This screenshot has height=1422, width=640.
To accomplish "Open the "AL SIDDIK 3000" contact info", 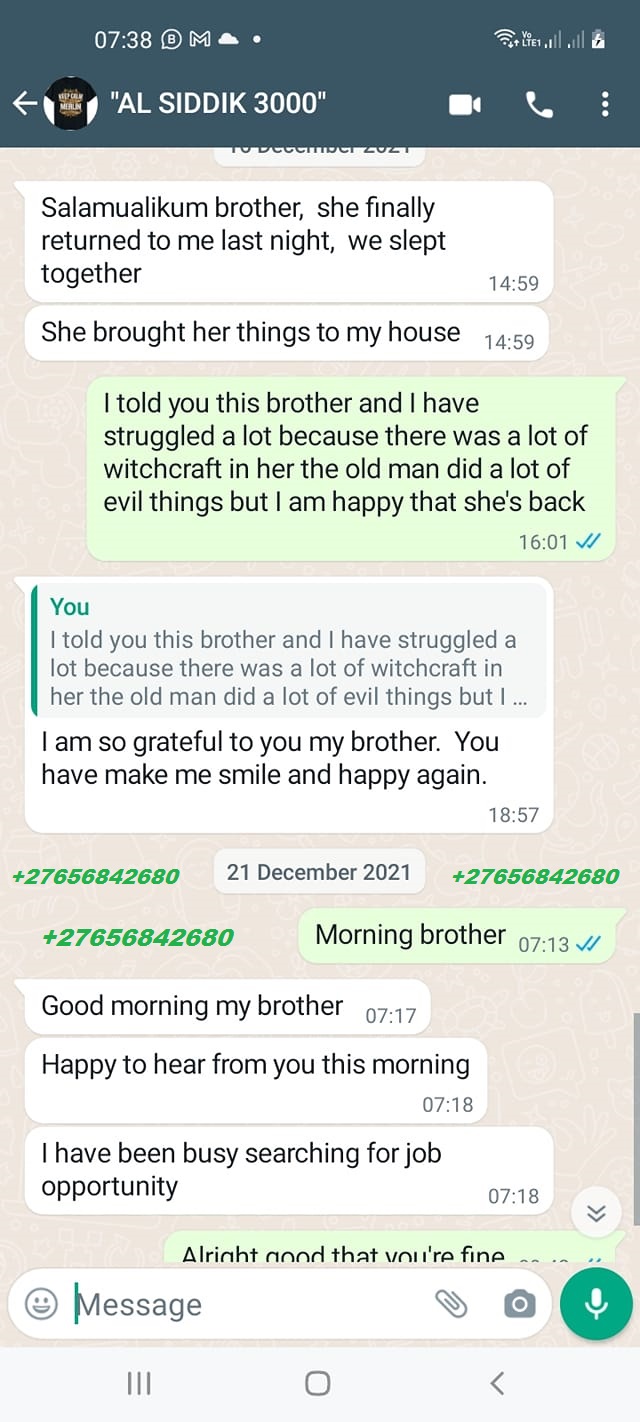I will point(221,103).
